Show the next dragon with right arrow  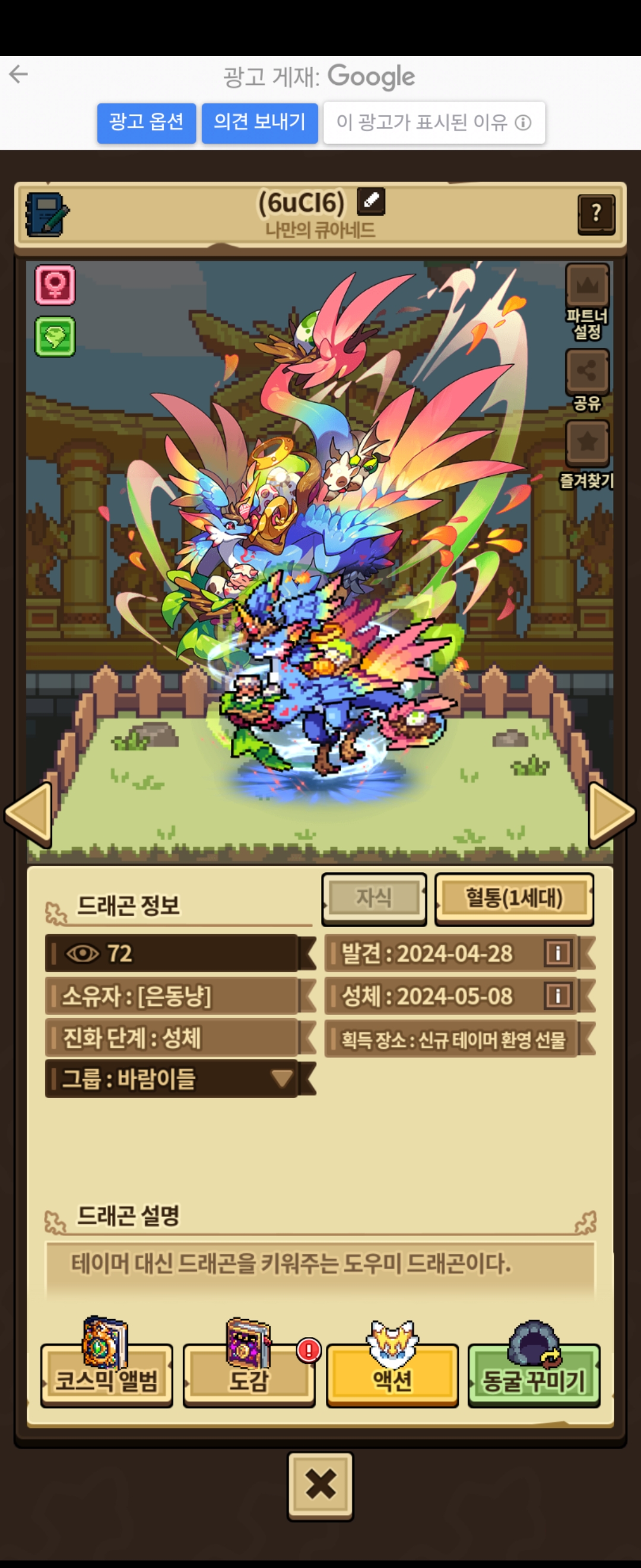pos(612,814)
